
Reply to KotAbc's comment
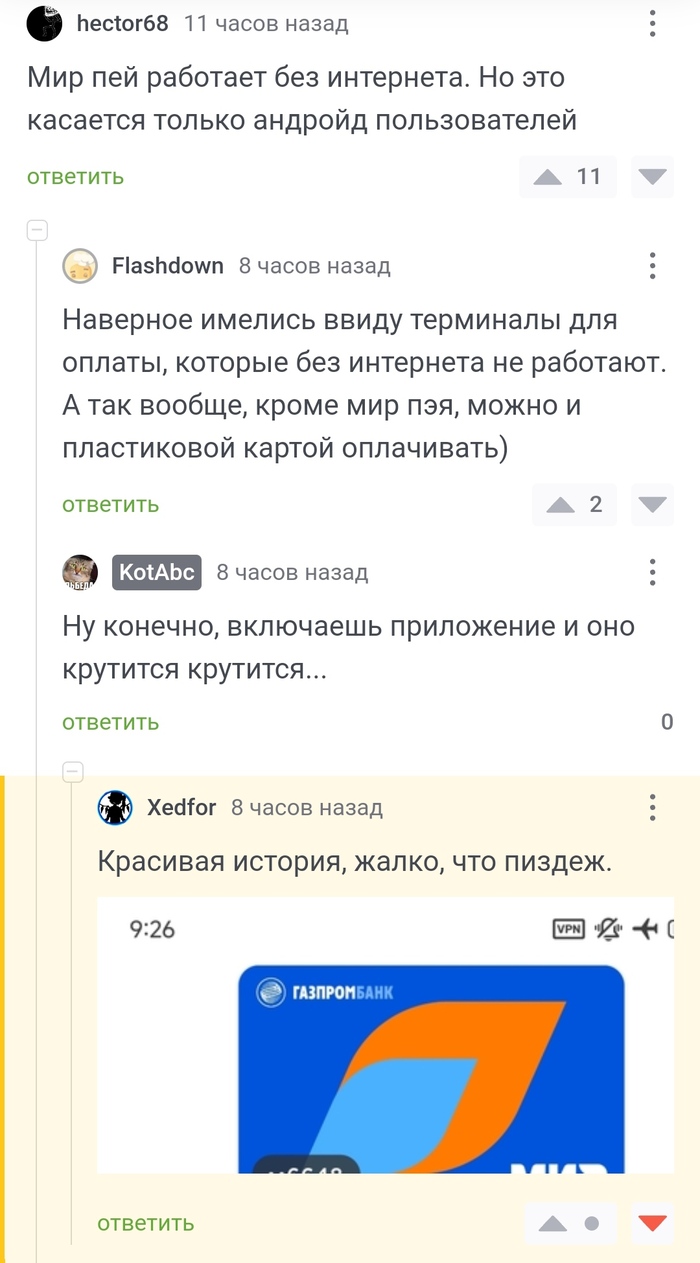pyautogui.click(x=111, y=722)
